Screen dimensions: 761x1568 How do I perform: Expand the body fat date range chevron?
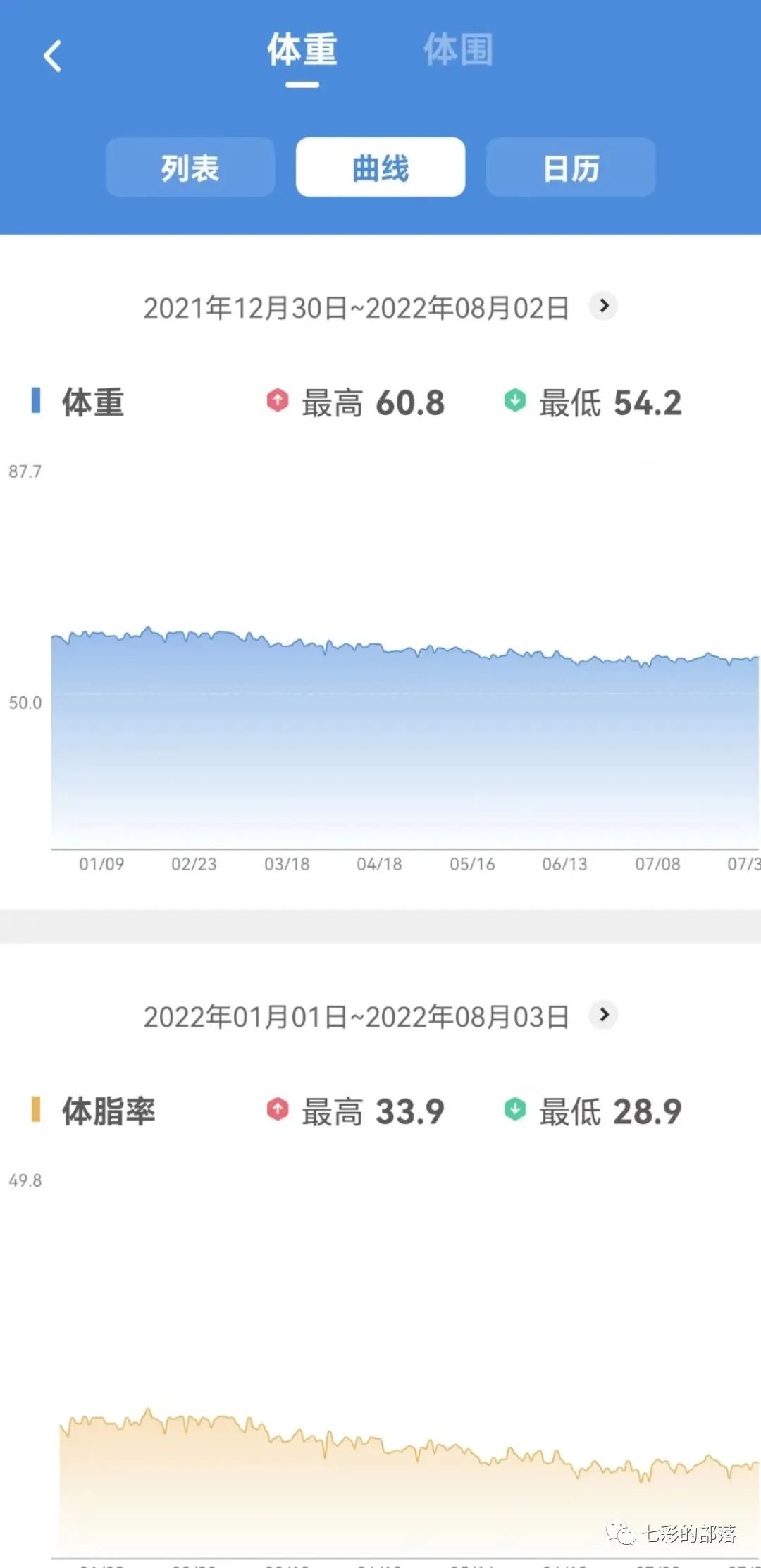click(x=603, y=1016)
